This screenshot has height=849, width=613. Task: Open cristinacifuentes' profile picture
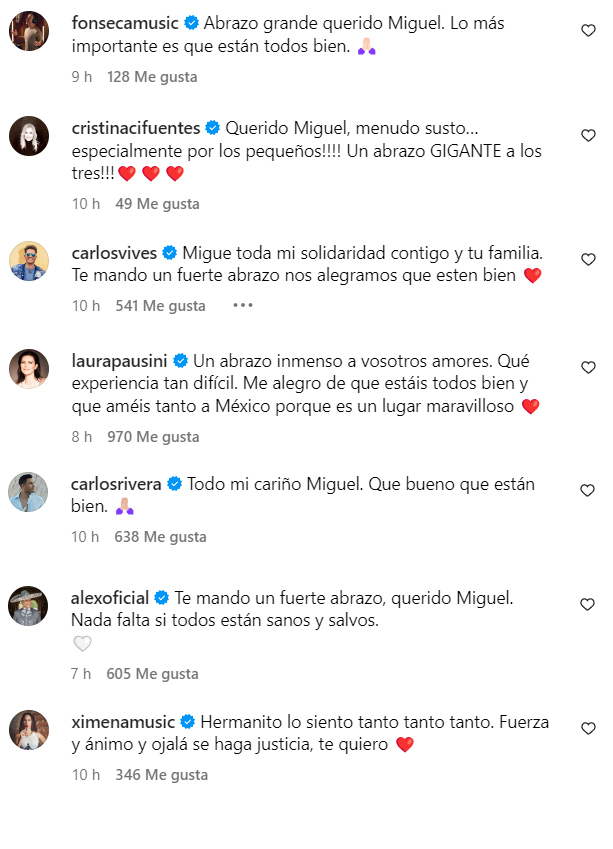pyautogui.click(x=29, y=136)
